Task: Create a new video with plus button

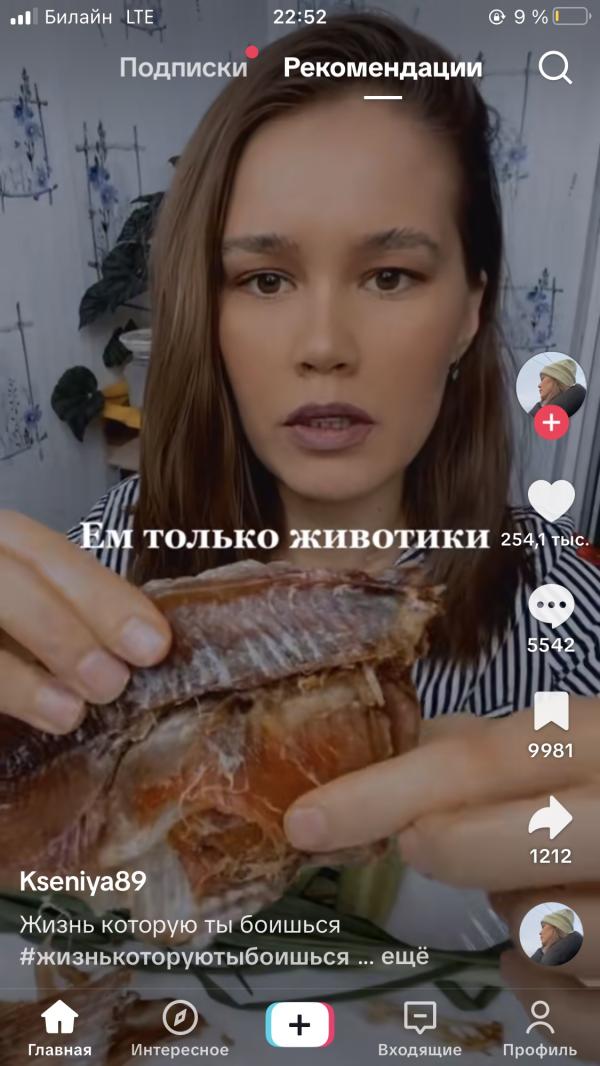Action: 300,1026
